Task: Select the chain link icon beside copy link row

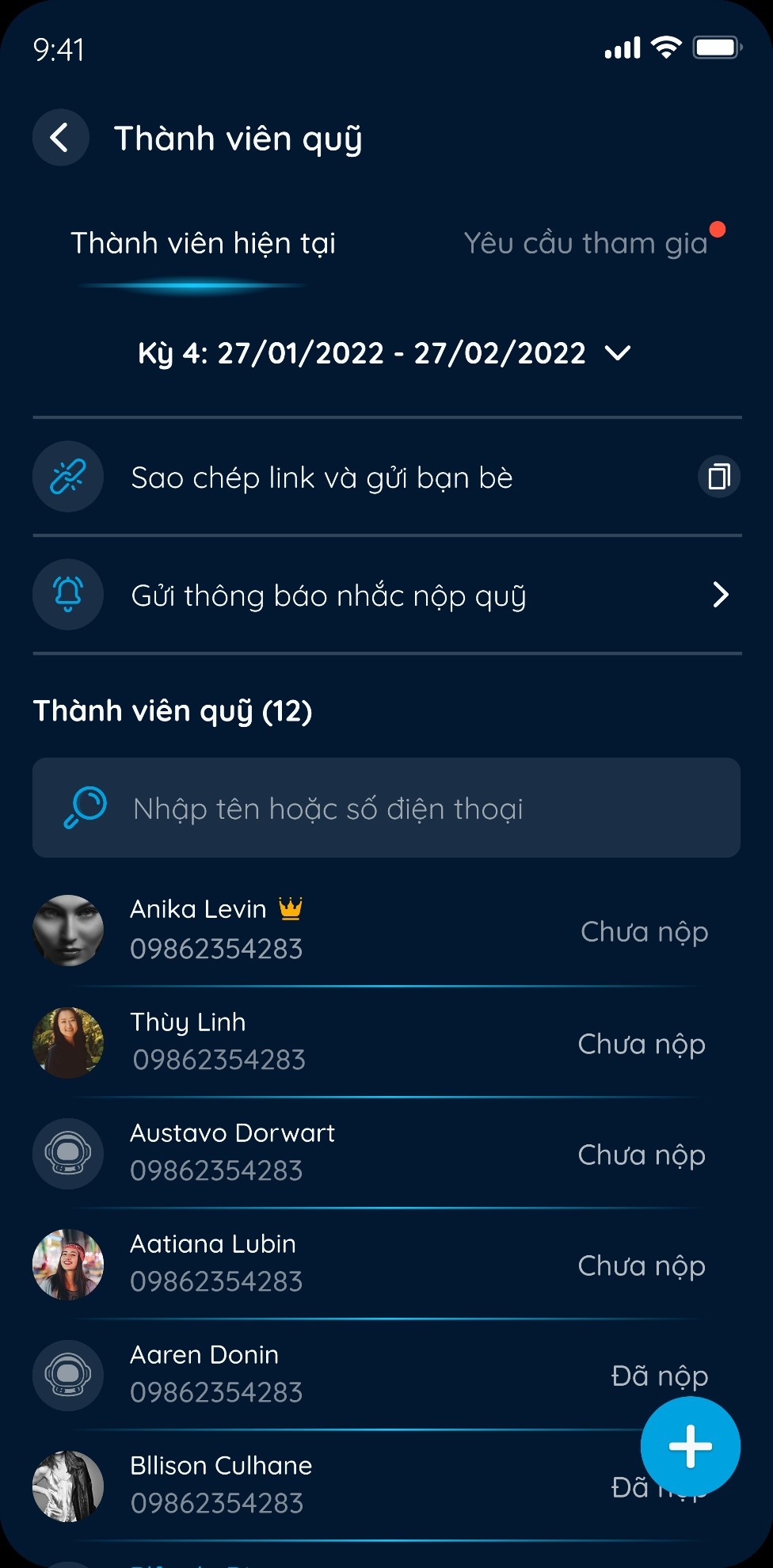Action: point(67,477)
